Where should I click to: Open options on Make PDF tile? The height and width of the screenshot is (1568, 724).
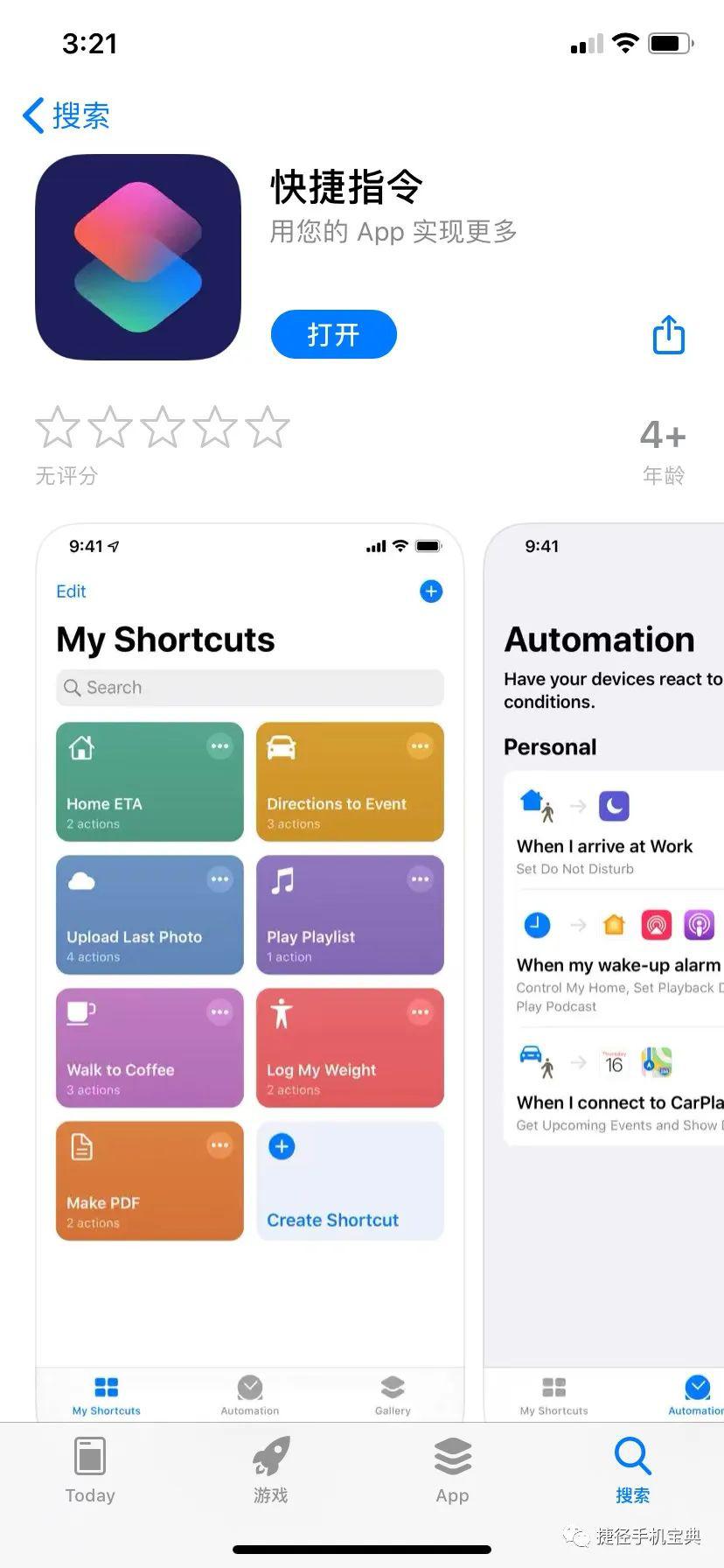pos(219,1144)
